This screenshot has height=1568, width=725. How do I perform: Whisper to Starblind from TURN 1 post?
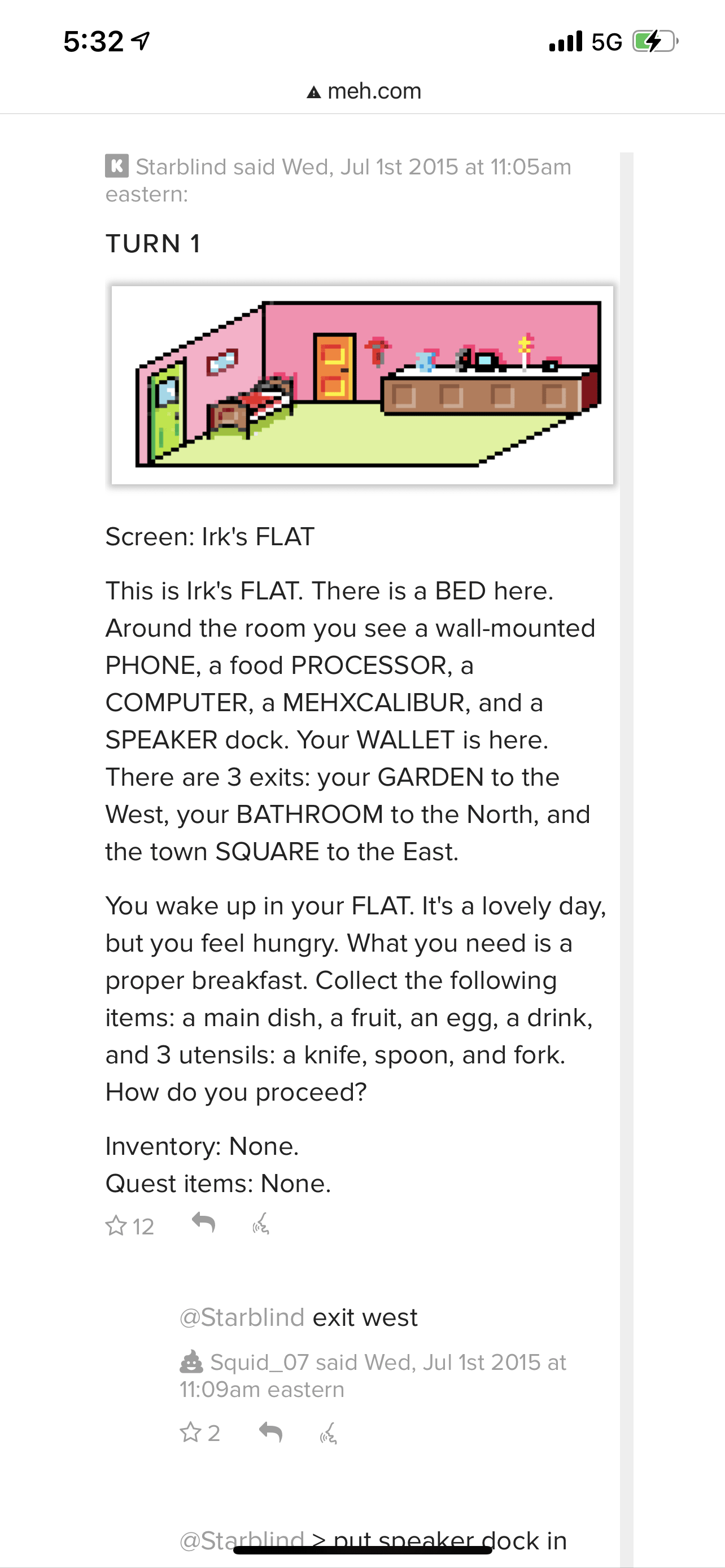(x=260, y=1224)
